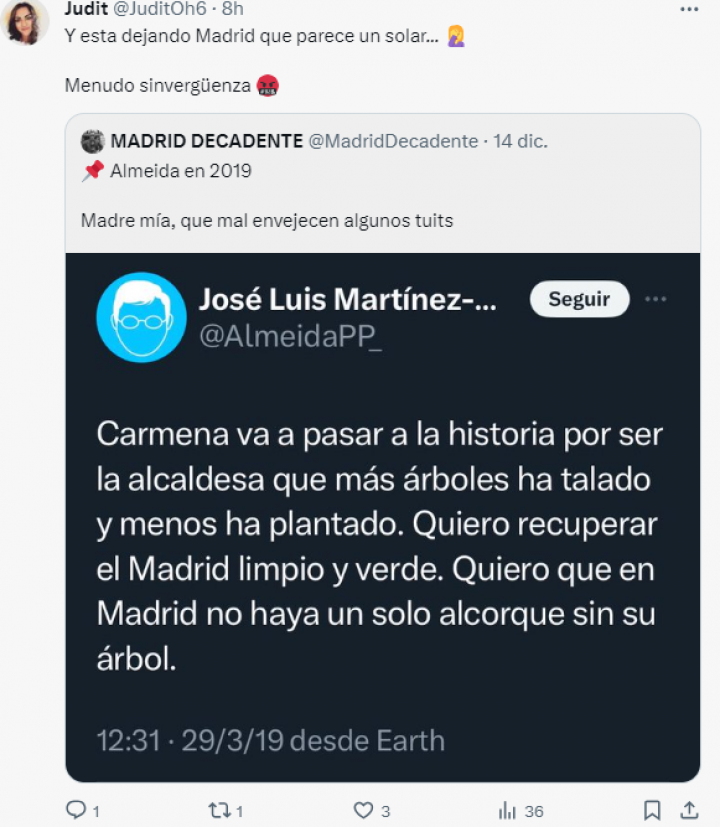720x827 pixels.
Task: Bookmark Judit's tweet
Action: [x=651, y=809]
